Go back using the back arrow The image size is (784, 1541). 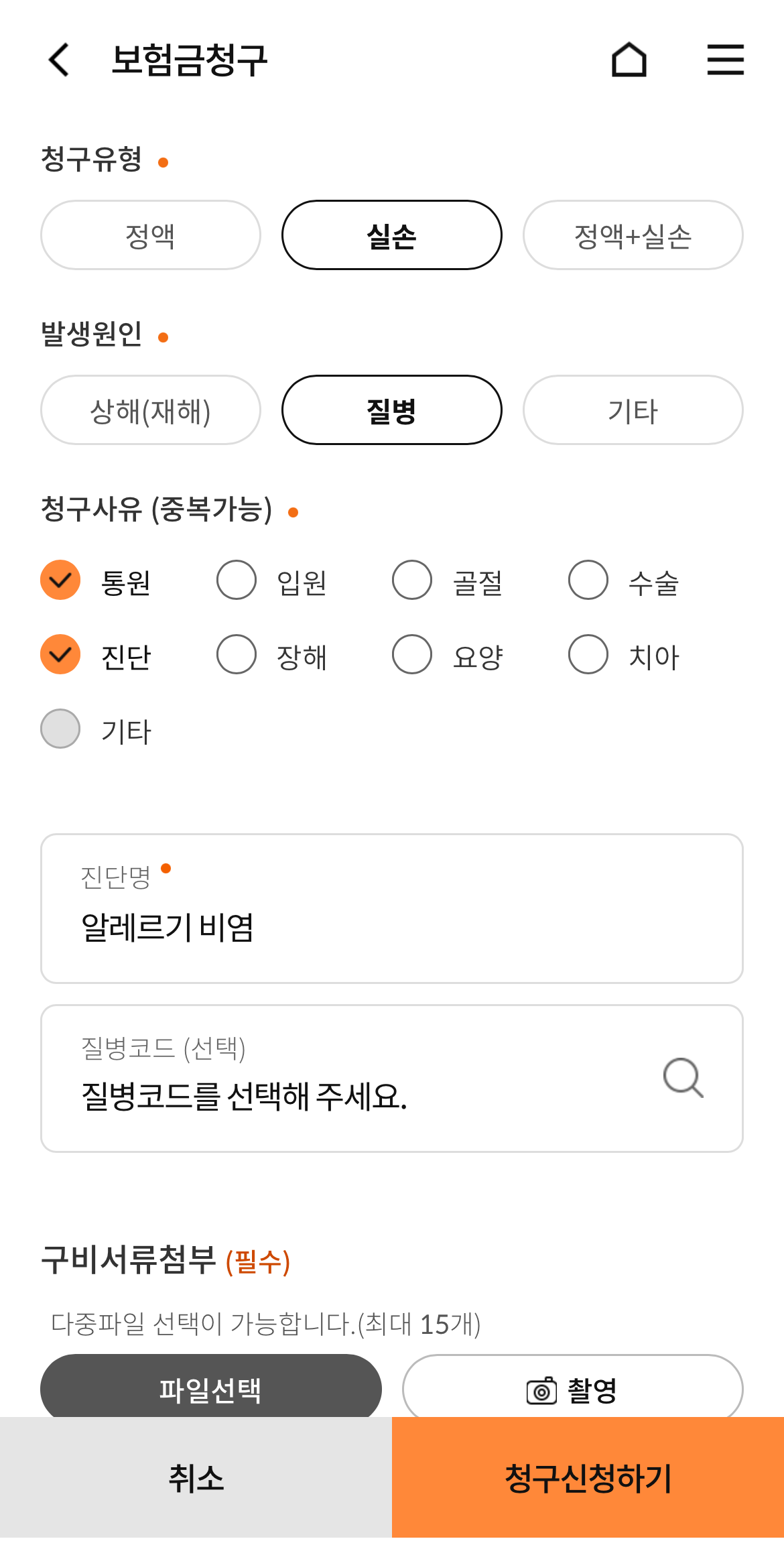tap(59, 60)
